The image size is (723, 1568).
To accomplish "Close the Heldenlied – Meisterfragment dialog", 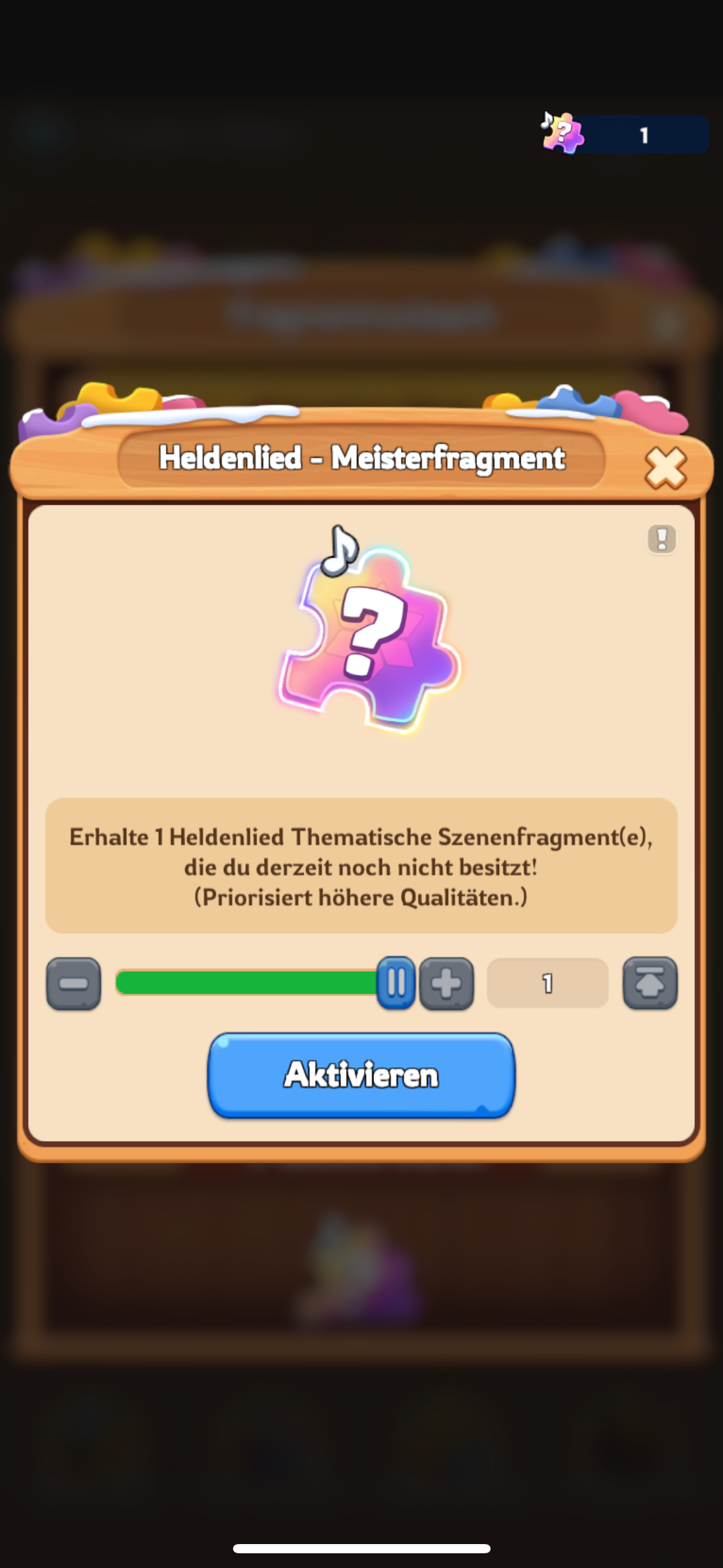I will tap(665, 467).
